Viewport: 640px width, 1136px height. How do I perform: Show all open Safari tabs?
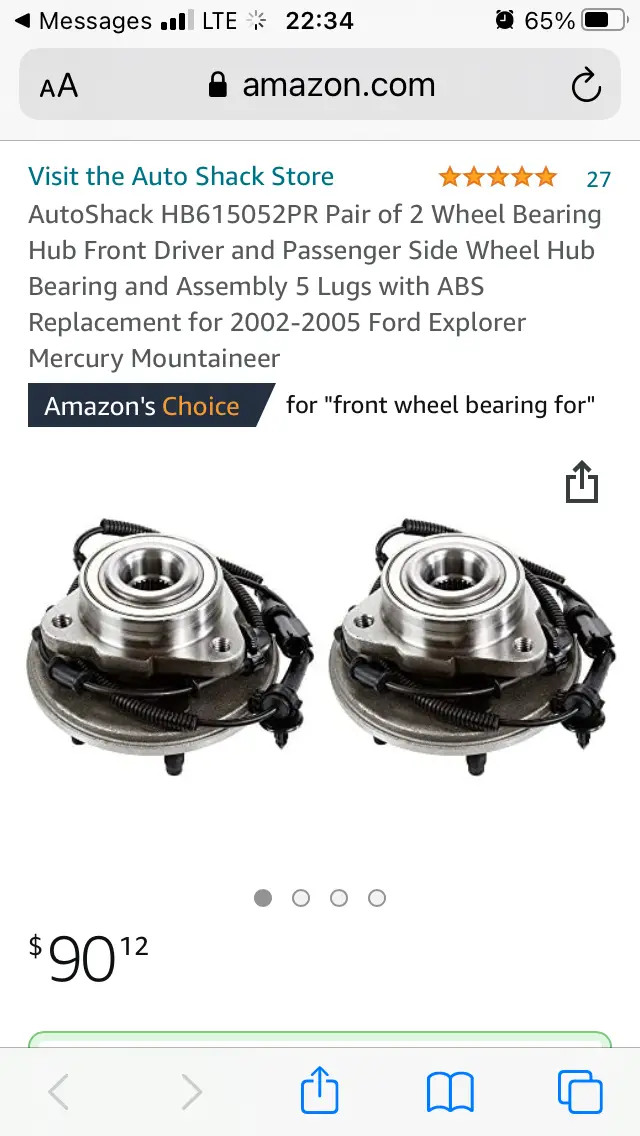coord(580,1092)
